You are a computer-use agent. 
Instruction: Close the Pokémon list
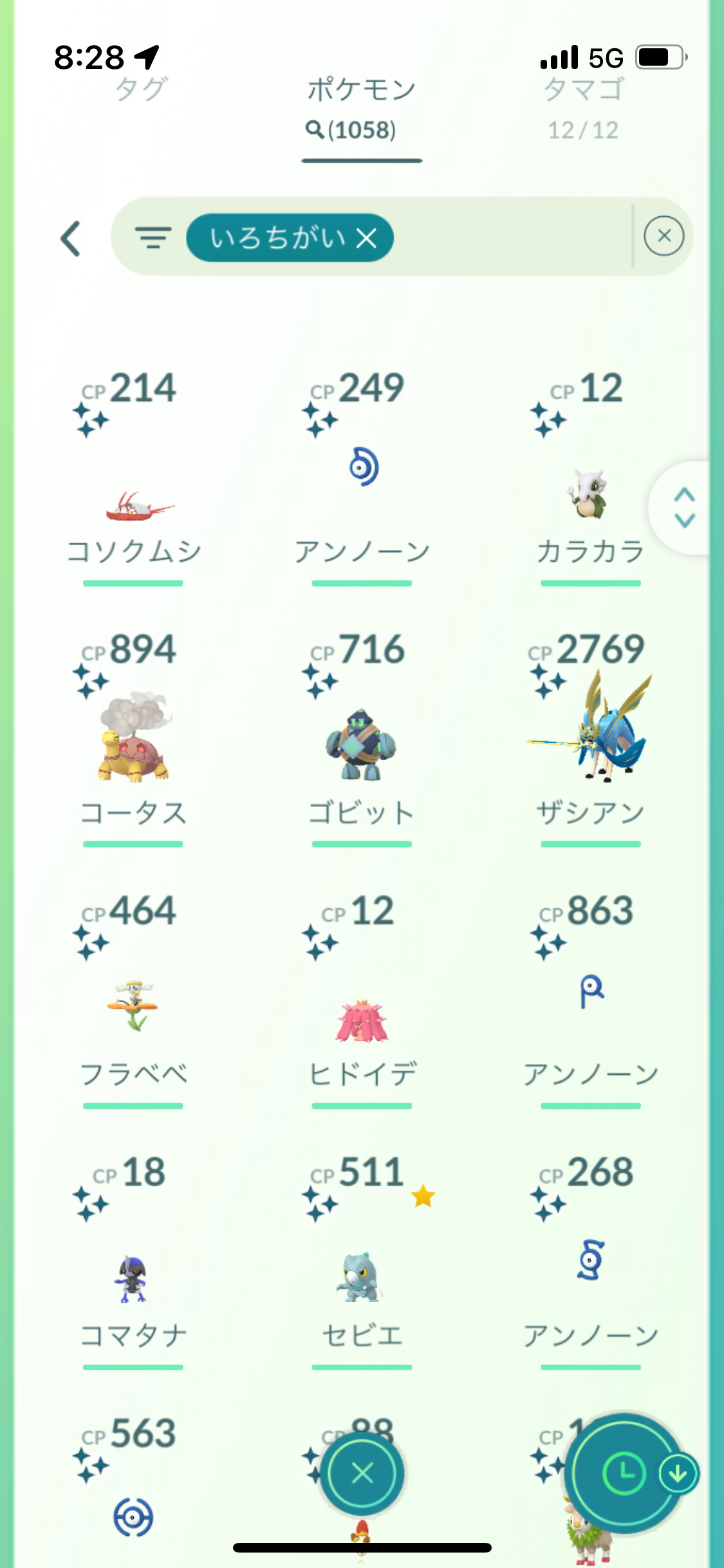pos(362,1473)
